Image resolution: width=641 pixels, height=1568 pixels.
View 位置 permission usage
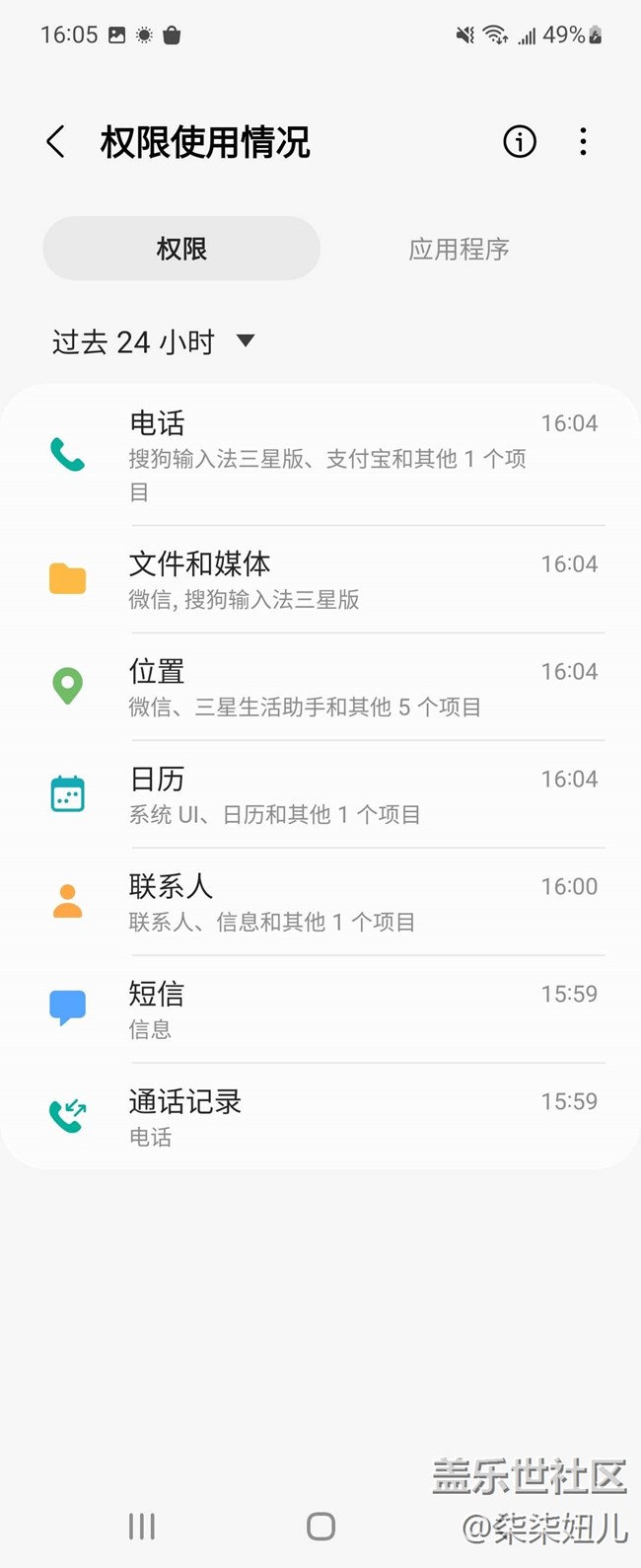point(320,687)
